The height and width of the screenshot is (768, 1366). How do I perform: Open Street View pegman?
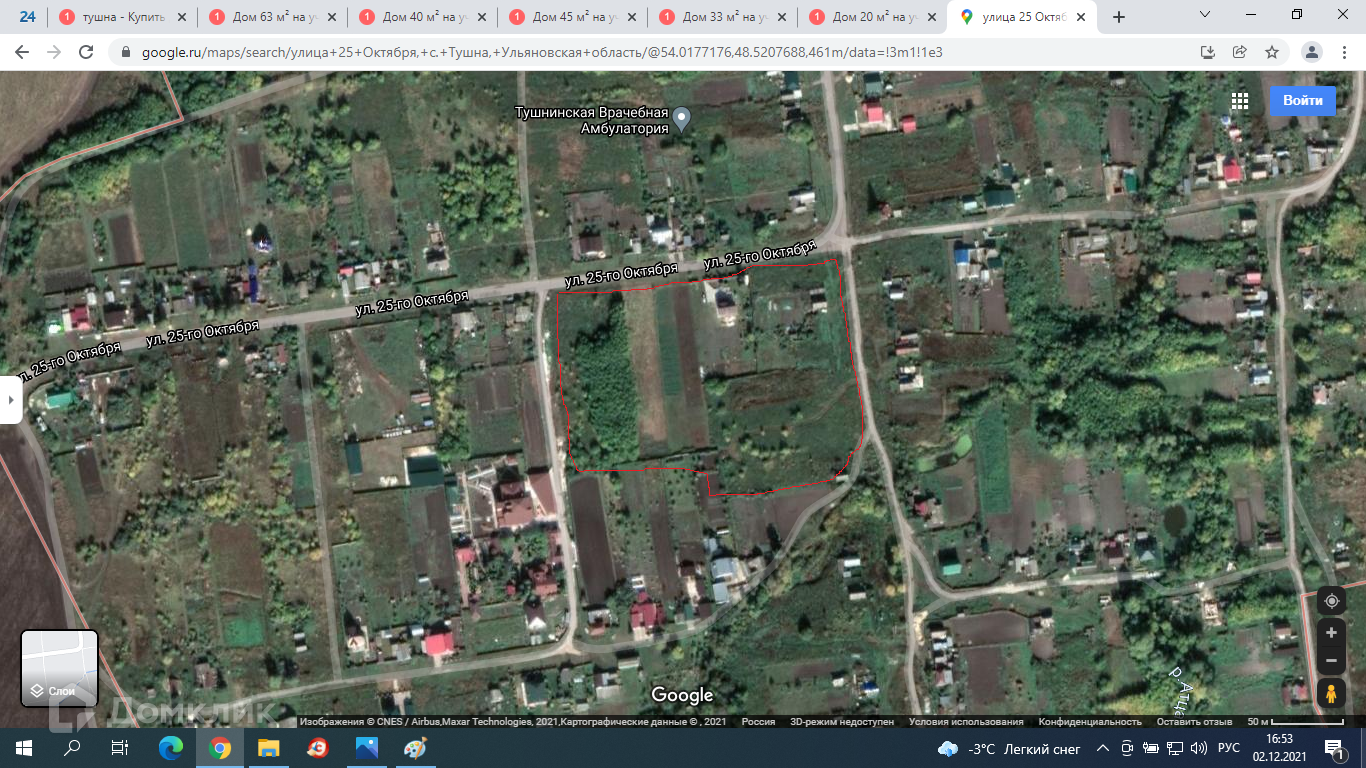[x=1331, y=692]
